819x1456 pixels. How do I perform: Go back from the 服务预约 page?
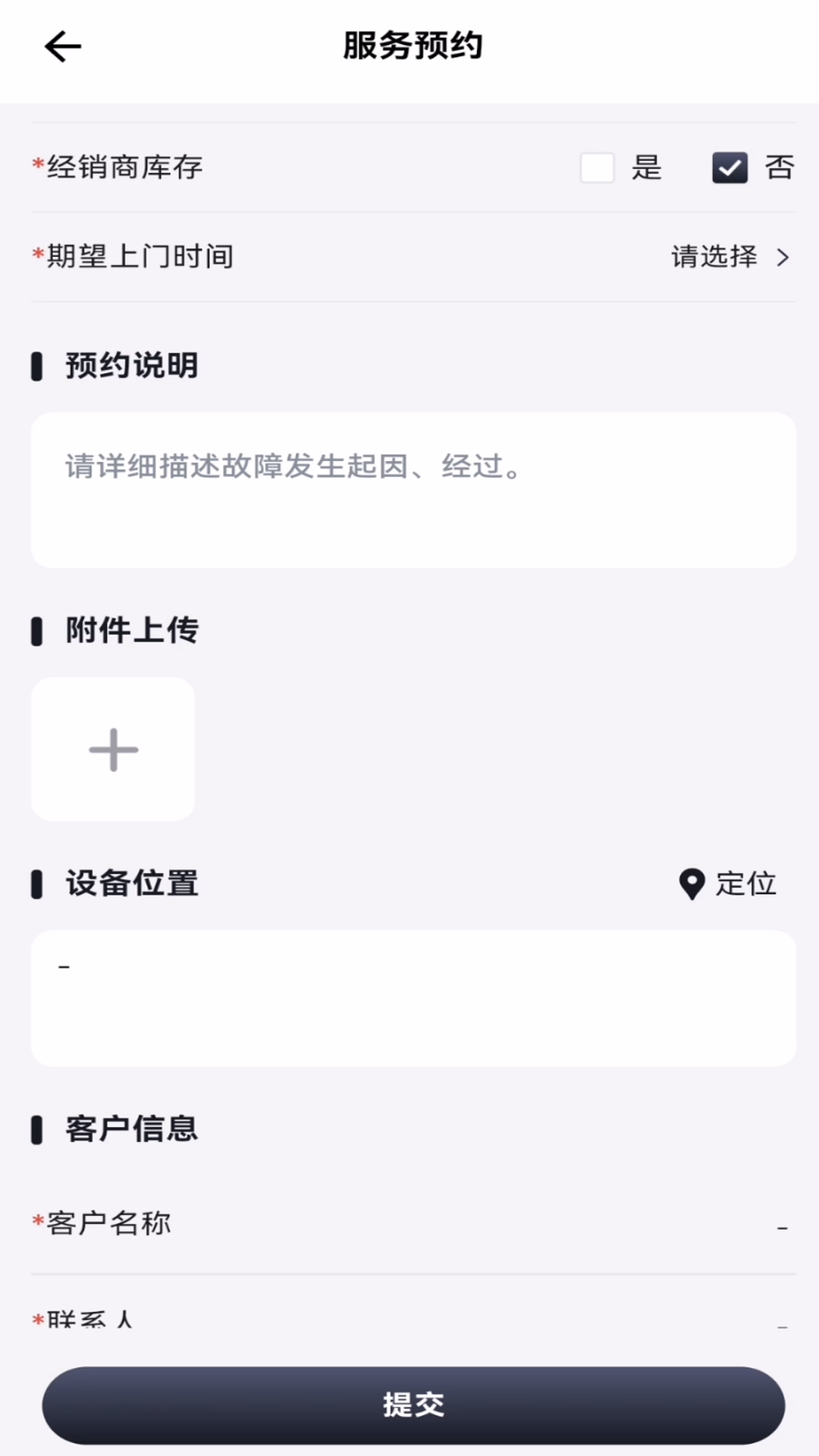point(63,47)
